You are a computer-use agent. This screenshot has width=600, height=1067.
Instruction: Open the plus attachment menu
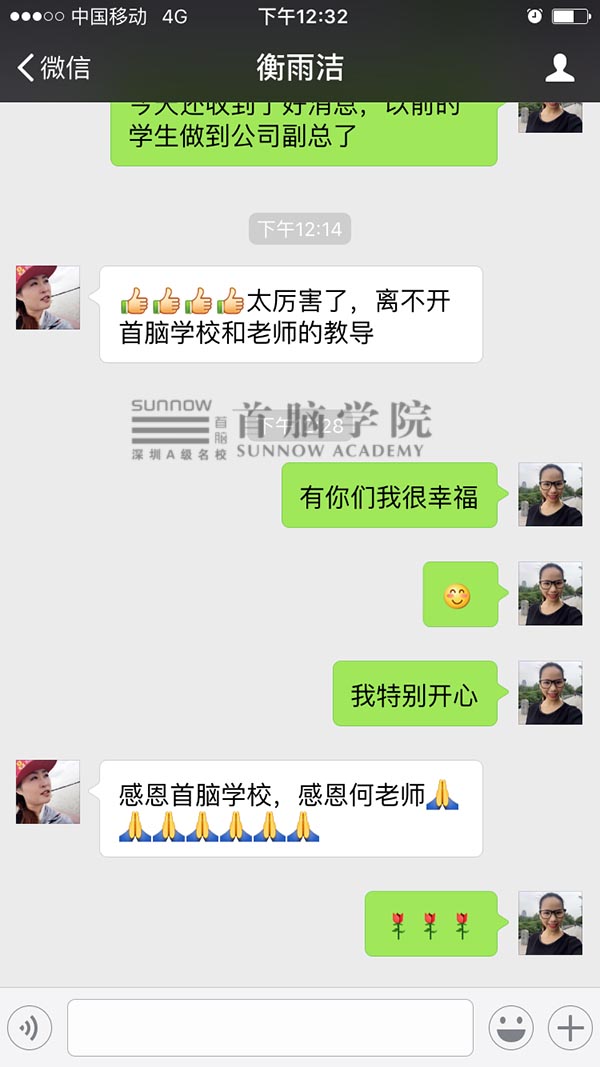569,1027
